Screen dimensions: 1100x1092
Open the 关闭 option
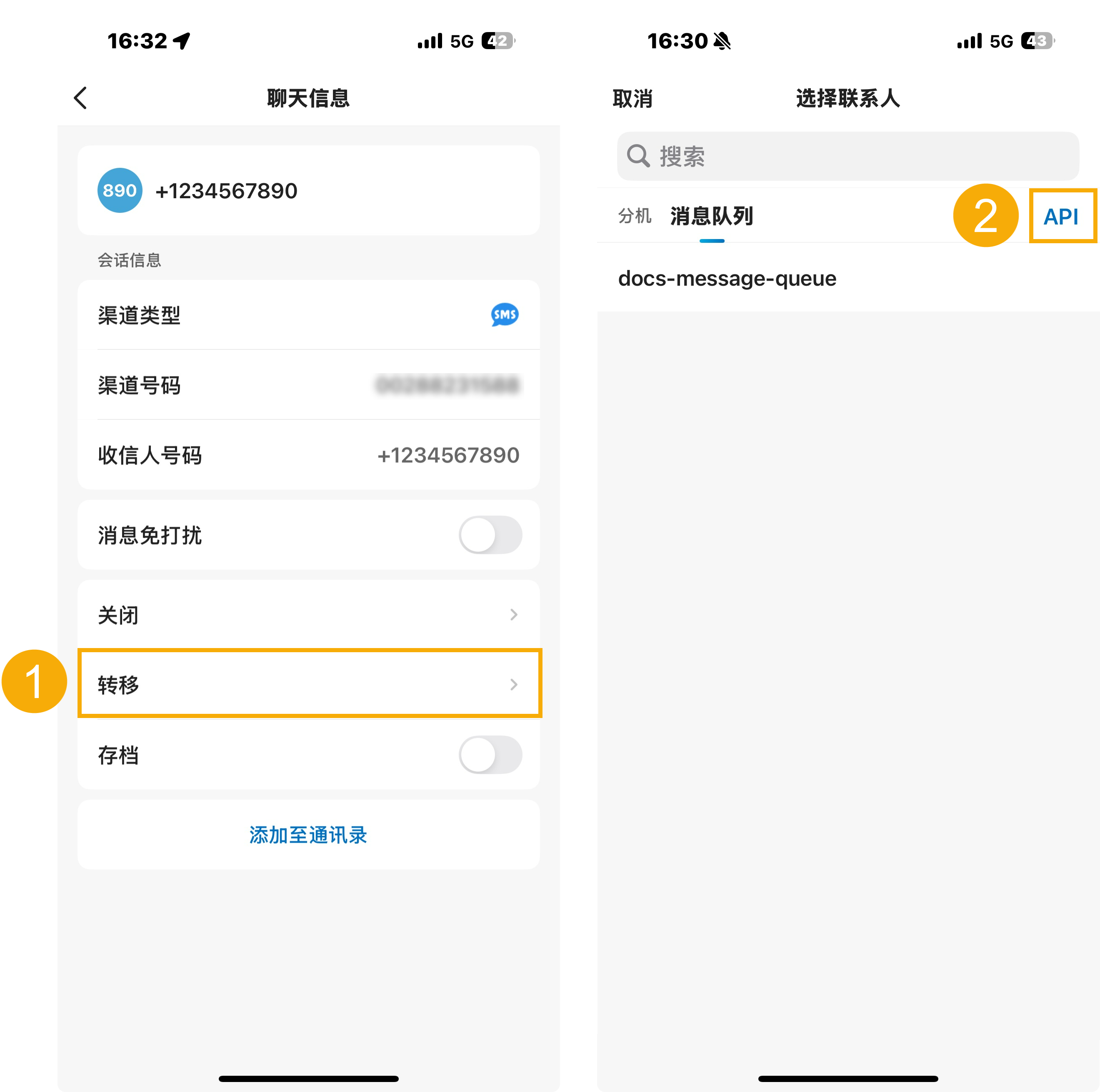coord(308,615)
